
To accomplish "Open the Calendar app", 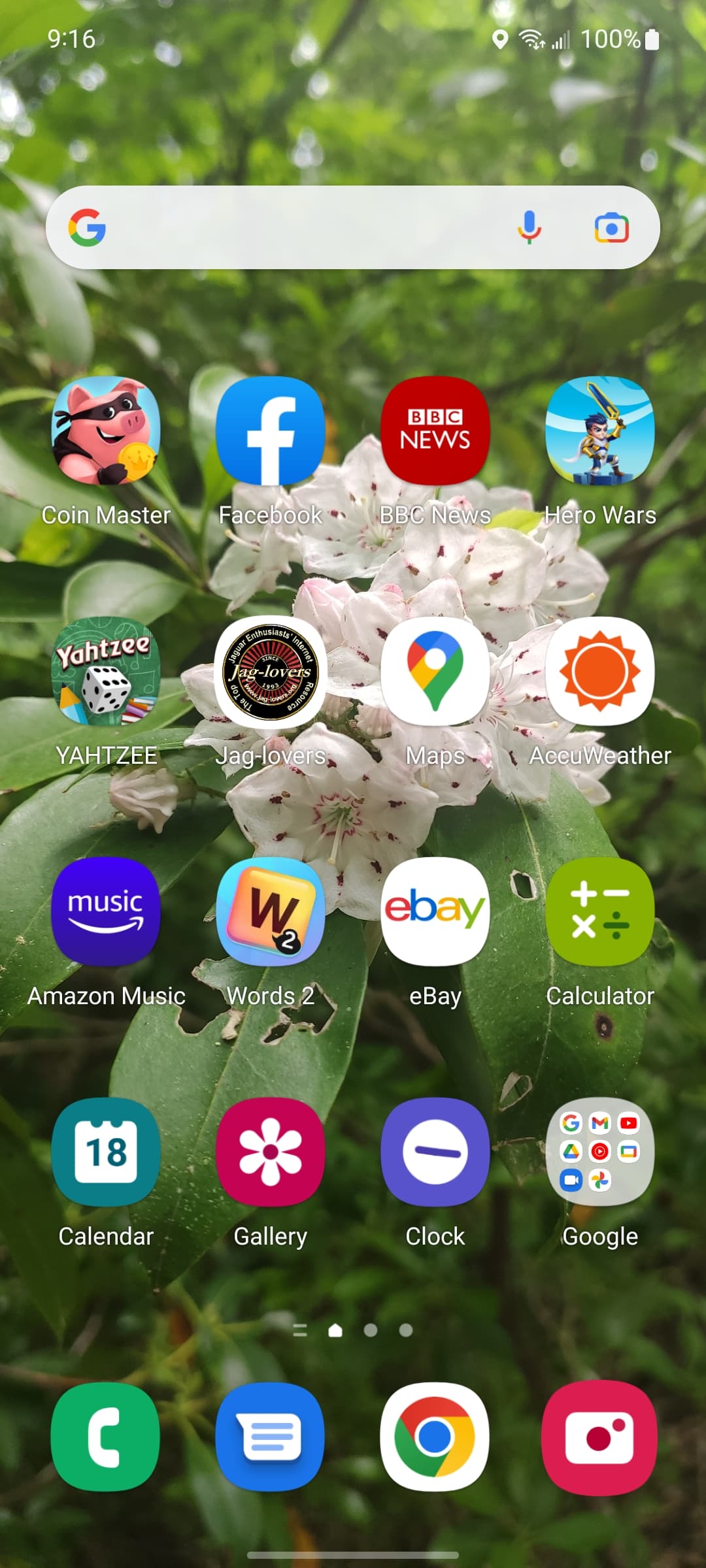I will pyautogui.click(x=106, y=1152).
